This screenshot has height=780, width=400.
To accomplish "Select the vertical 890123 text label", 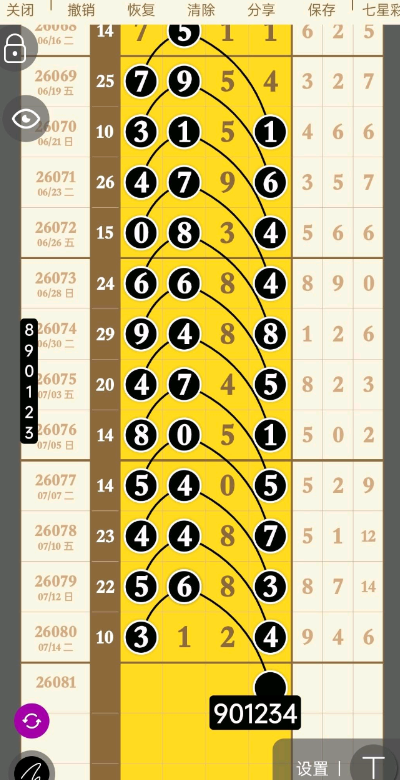I will click(29, 381).
